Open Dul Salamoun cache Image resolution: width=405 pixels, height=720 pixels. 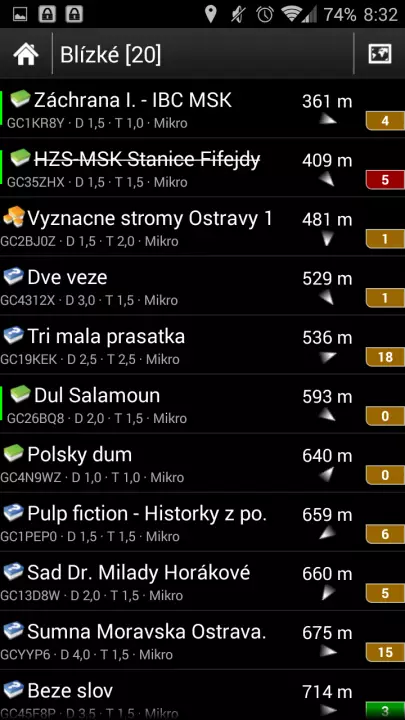pyautogui.click(x=202, y=404)
